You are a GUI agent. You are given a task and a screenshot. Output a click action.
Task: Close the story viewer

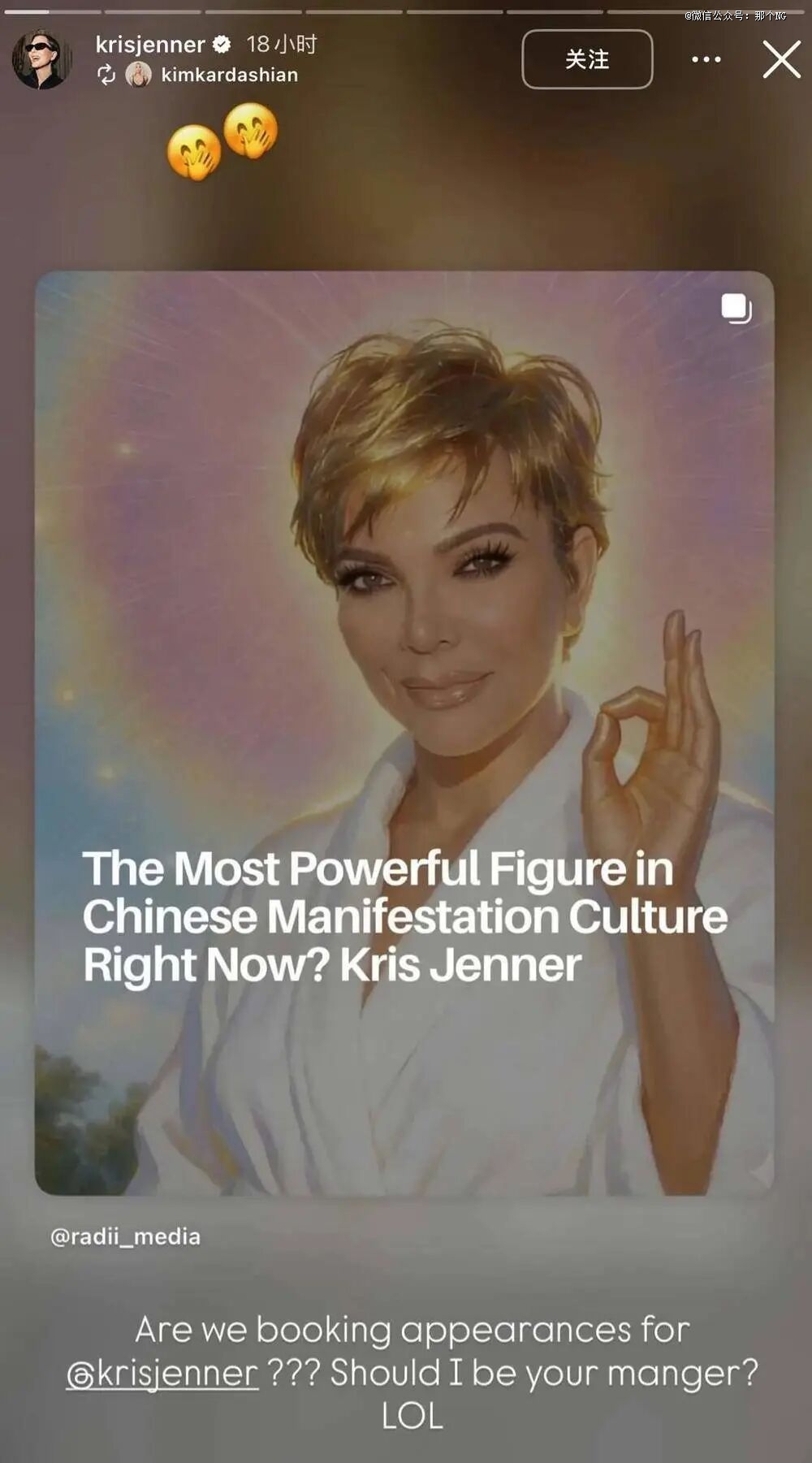tap(781, 59)
